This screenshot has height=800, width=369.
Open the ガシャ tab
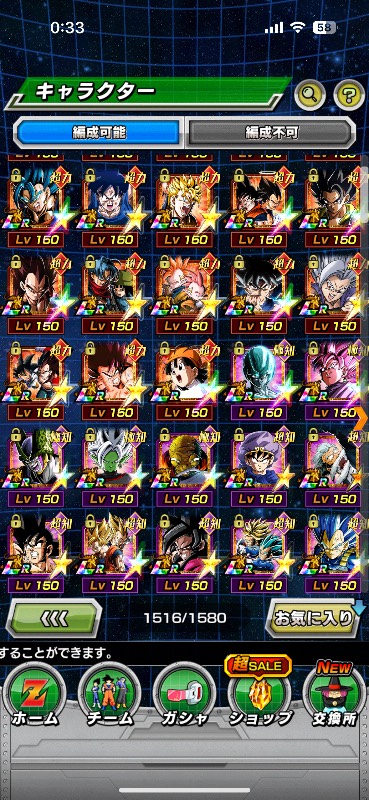tap(184, 696)
